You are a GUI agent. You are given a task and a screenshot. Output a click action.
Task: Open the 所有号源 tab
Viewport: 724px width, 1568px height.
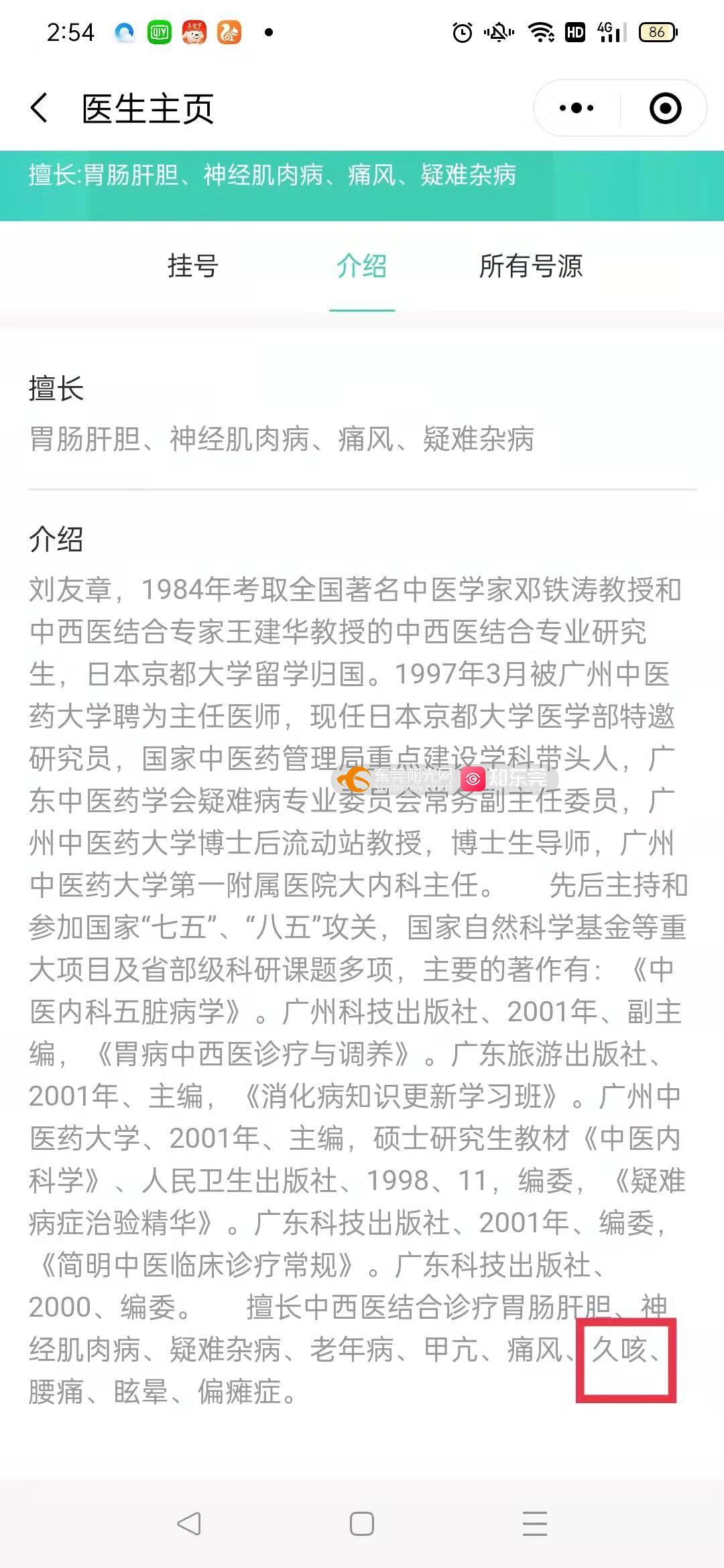(531, 266)
